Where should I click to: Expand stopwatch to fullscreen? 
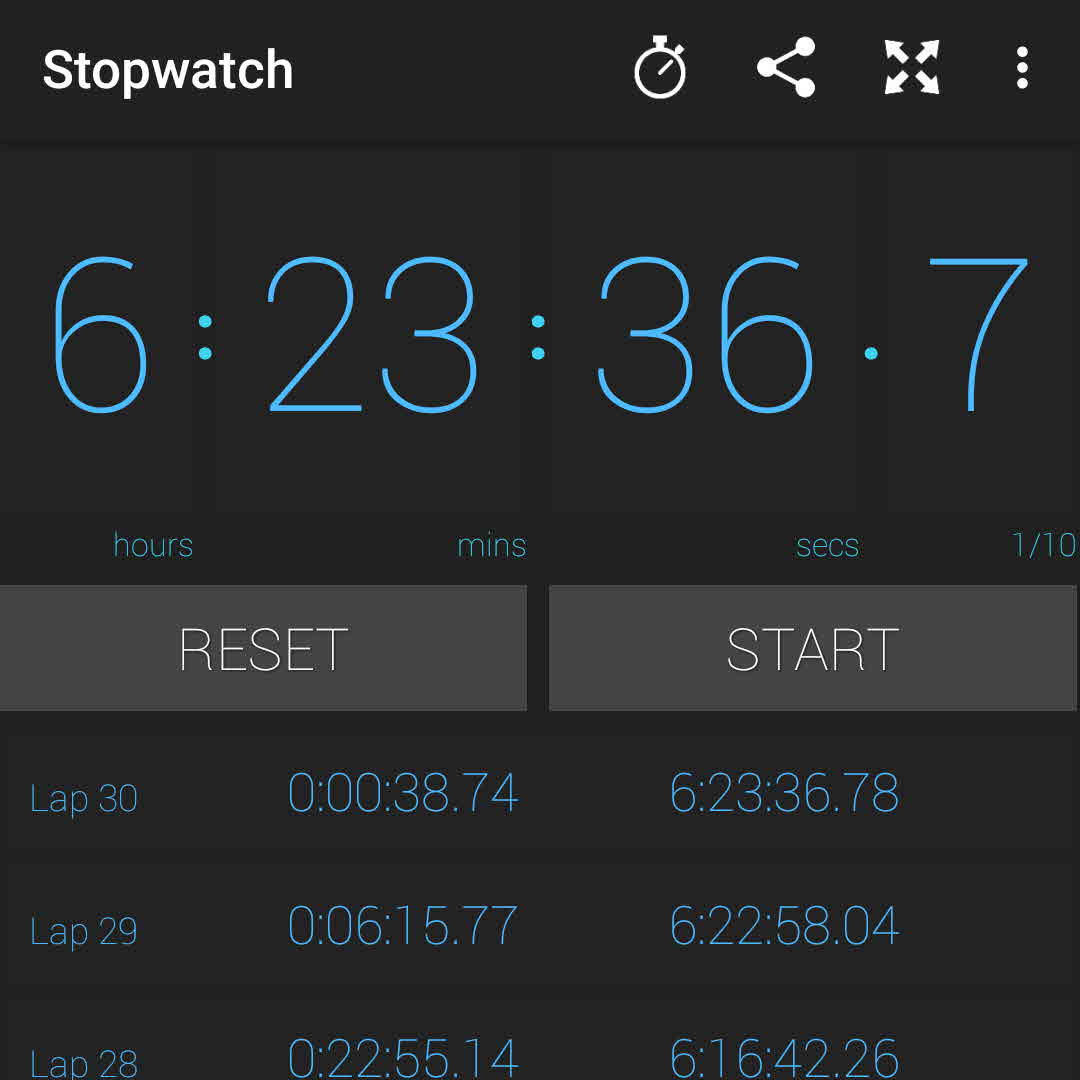click(912, 68)
